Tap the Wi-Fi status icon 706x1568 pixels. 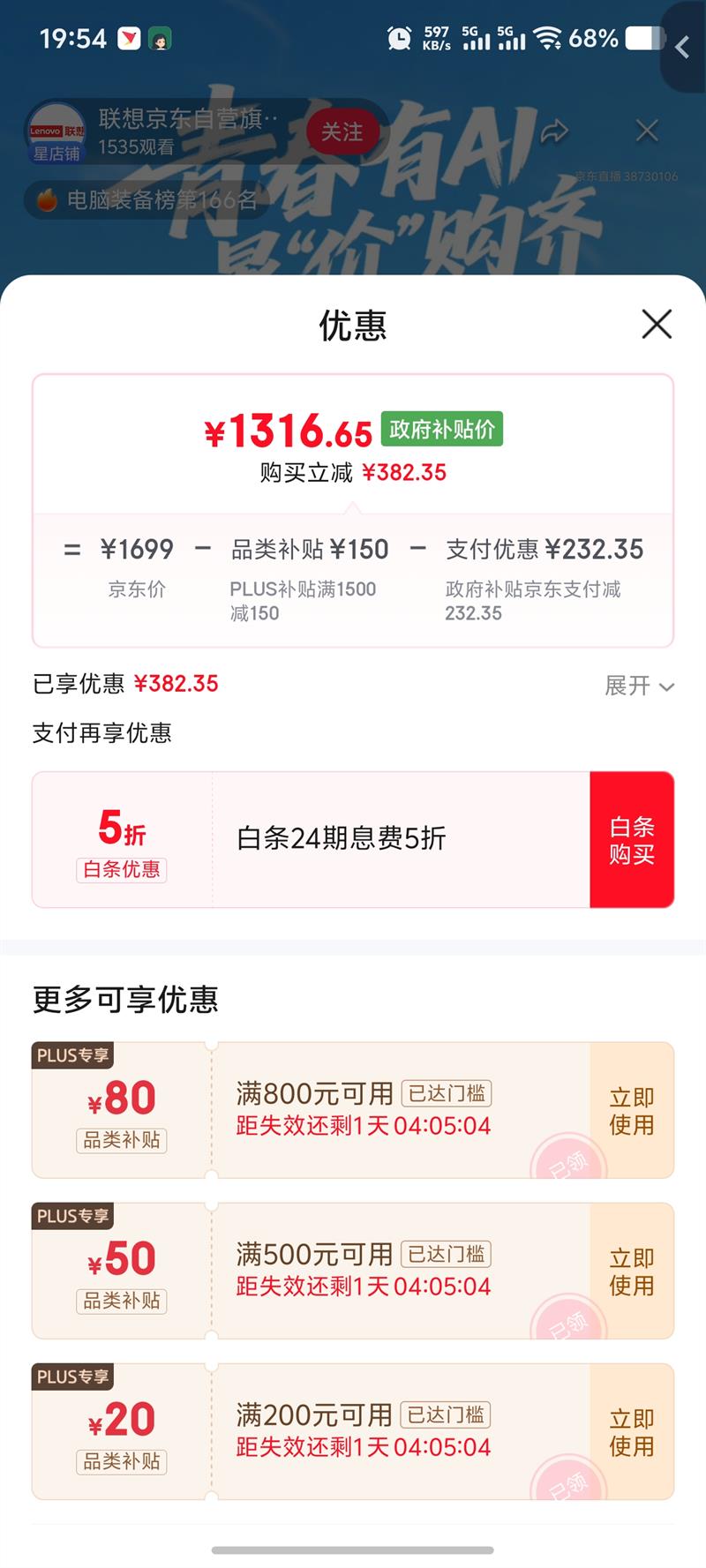(551, 38)
